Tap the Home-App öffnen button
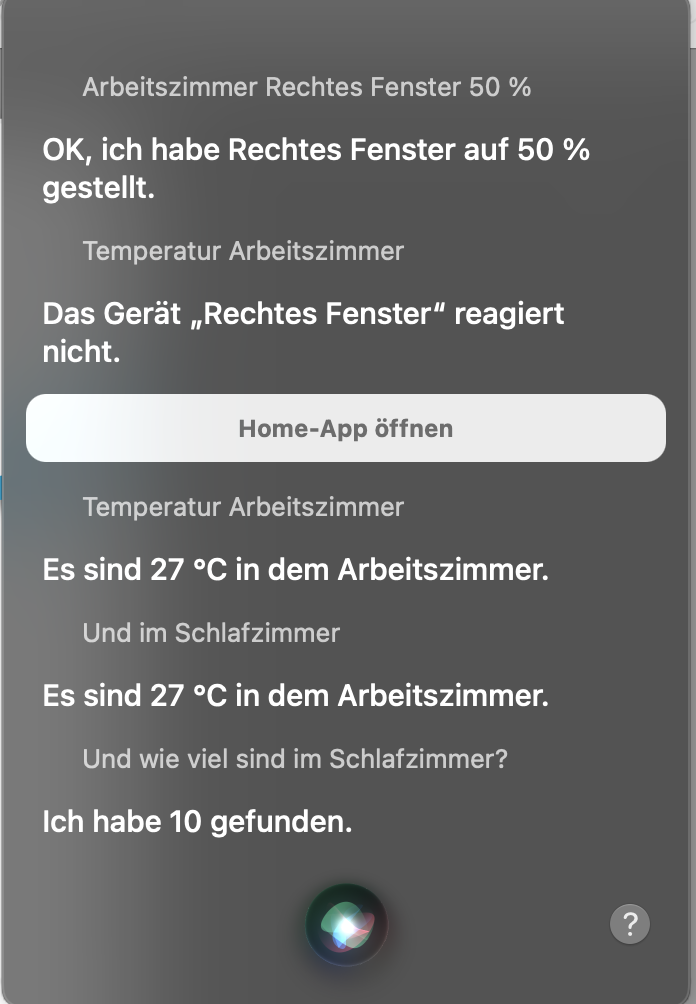 (x=345, y=428)
